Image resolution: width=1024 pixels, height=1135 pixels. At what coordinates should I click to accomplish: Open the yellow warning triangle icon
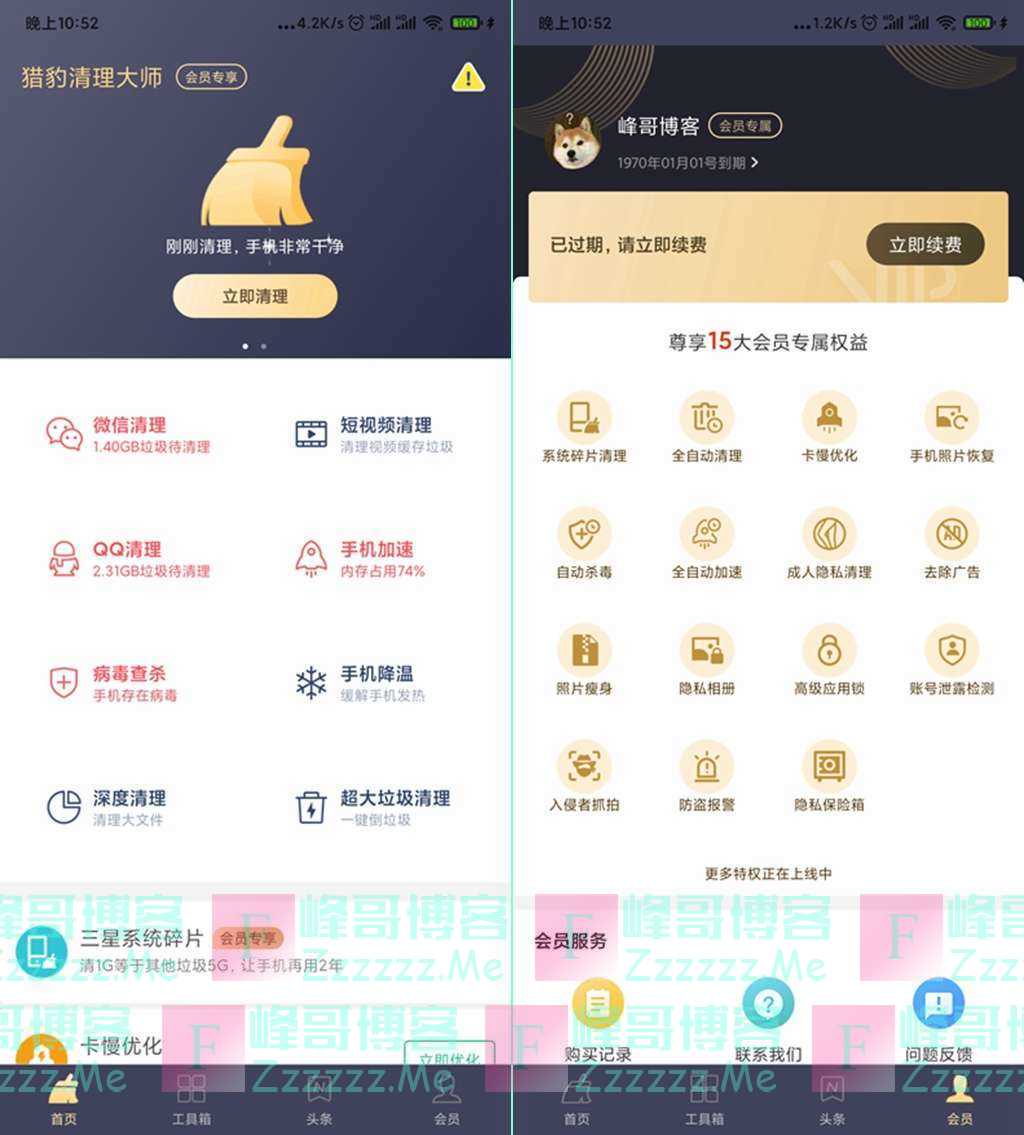[x=468, y=77]
